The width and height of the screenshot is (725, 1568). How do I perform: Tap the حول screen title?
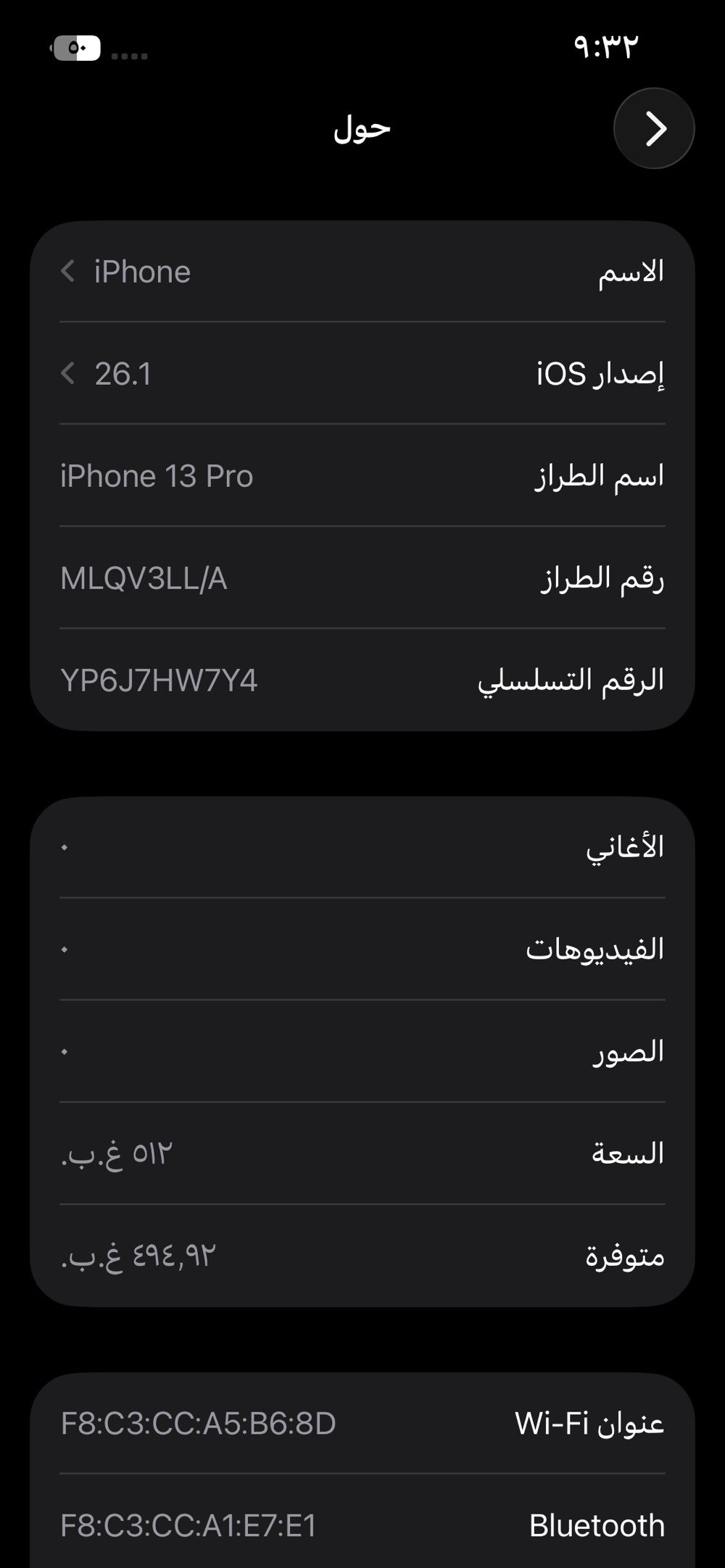click(x=360, y=128)
